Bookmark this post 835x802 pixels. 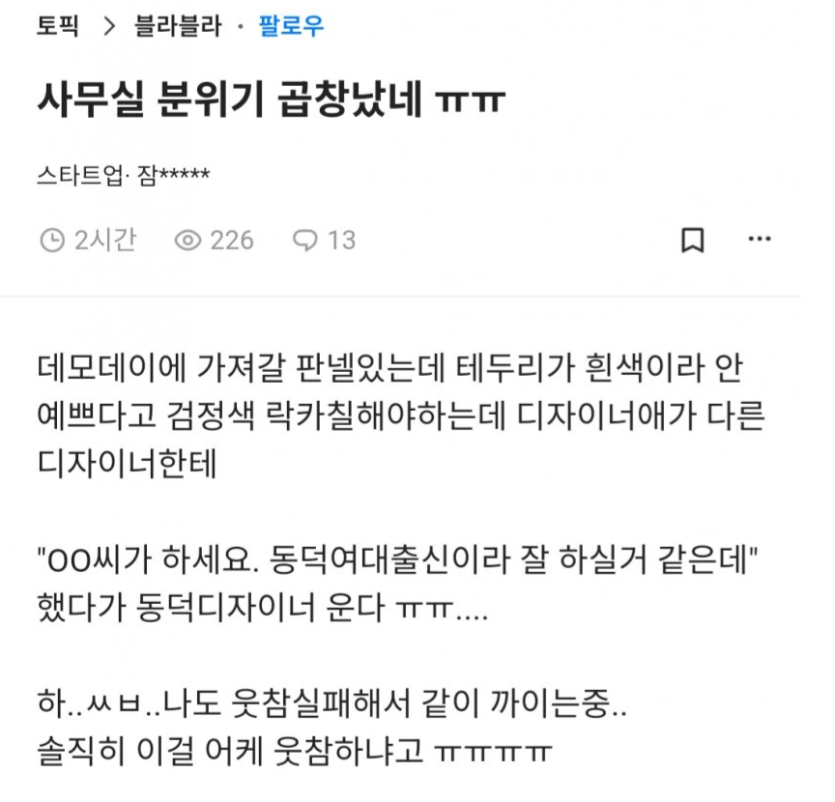point(692,241)
